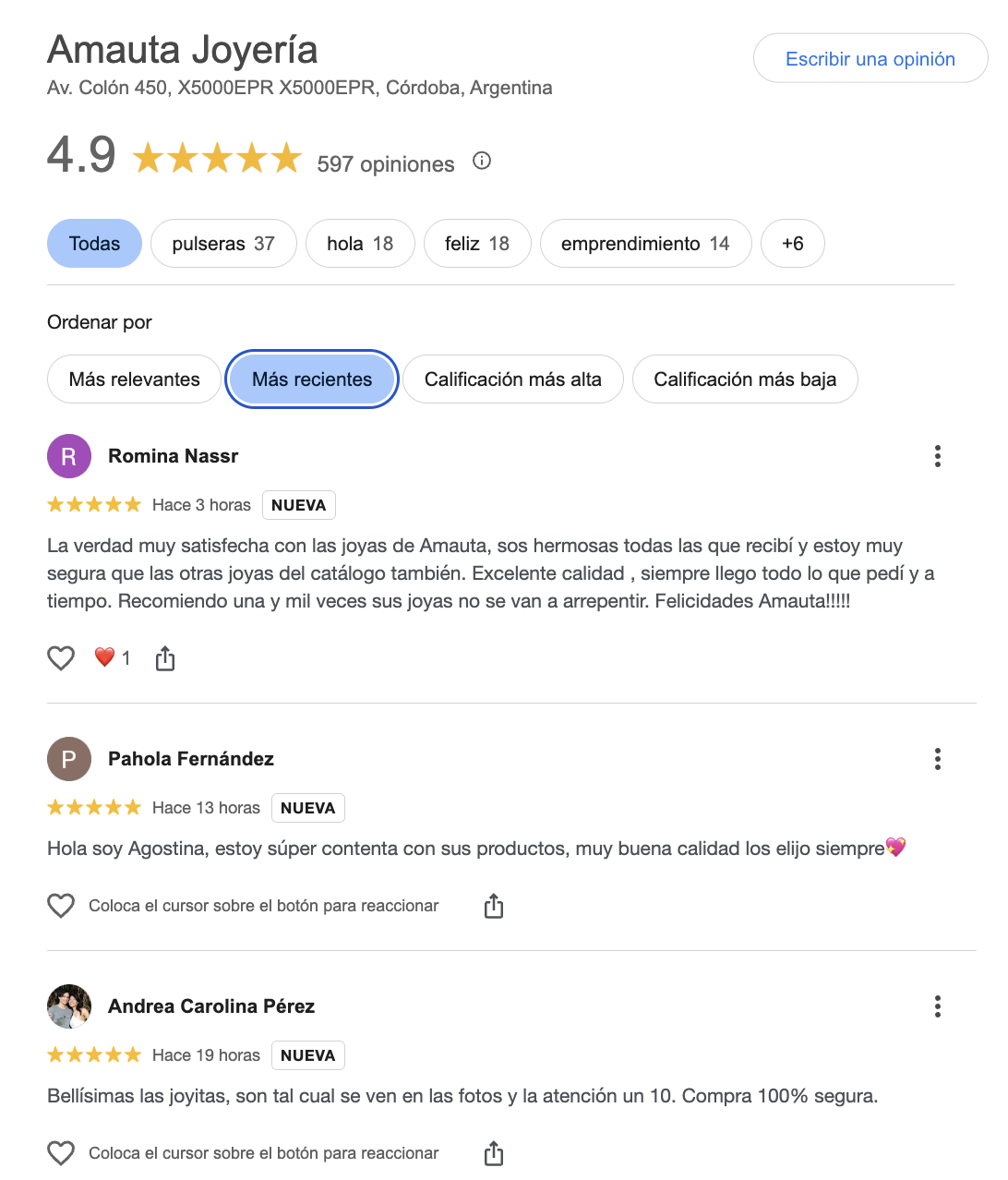Filter reviews mentioning hola
Viewport: 1008px width, 1180px height.
tap(360, 244)
